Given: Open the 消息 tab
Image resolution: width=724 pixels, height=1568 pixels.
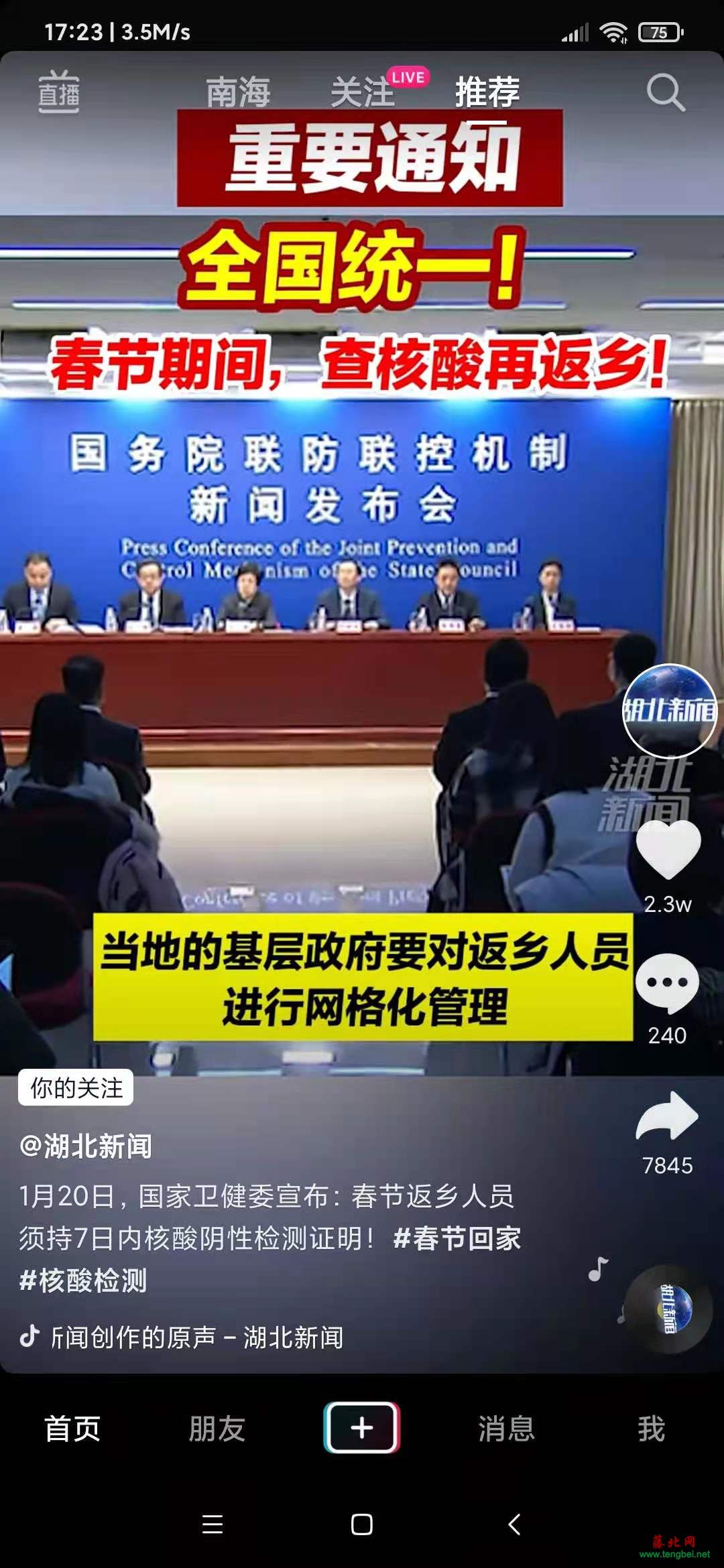Looking at the screenshot, I should (x=507, y=1428).
